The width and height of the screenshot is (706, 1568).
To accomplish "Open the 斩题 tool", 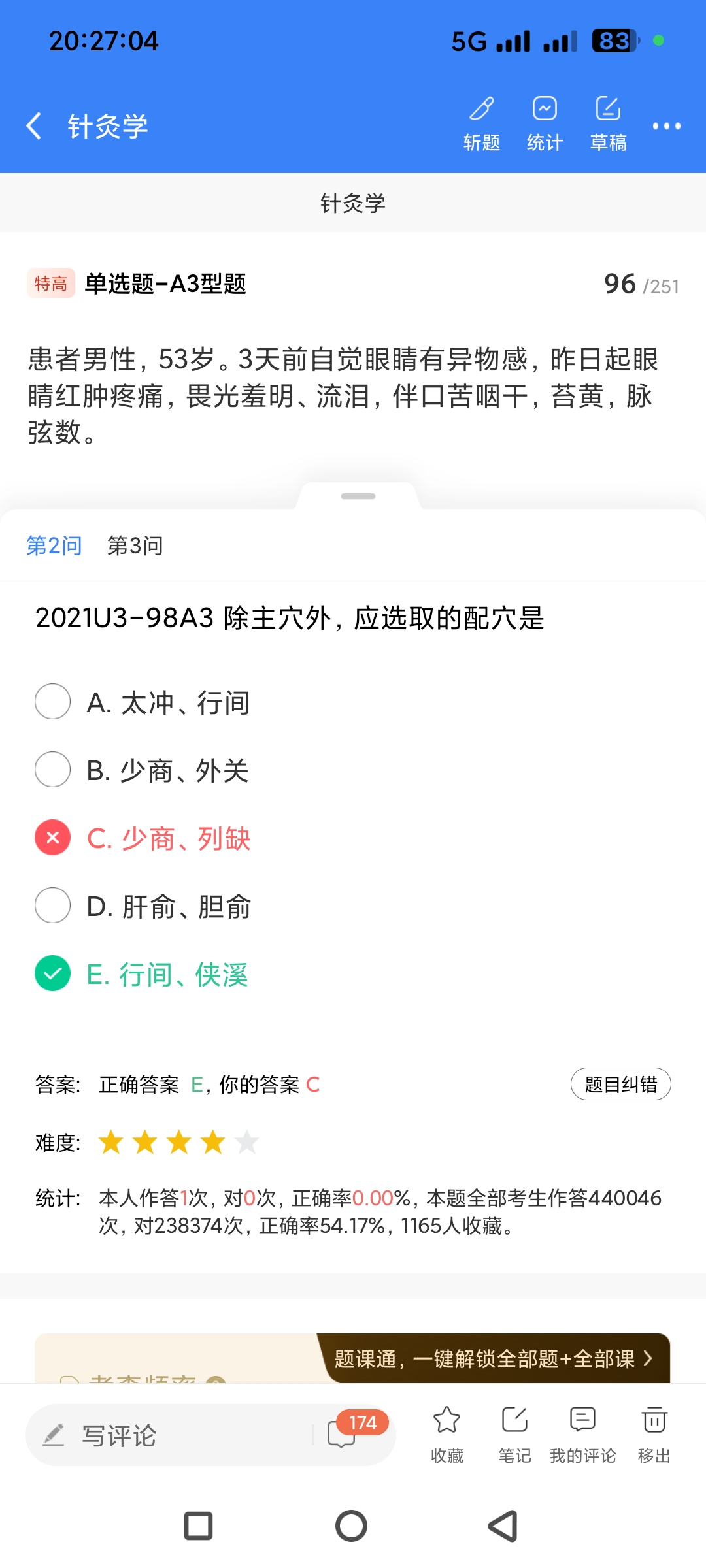I will pos(482,124).
